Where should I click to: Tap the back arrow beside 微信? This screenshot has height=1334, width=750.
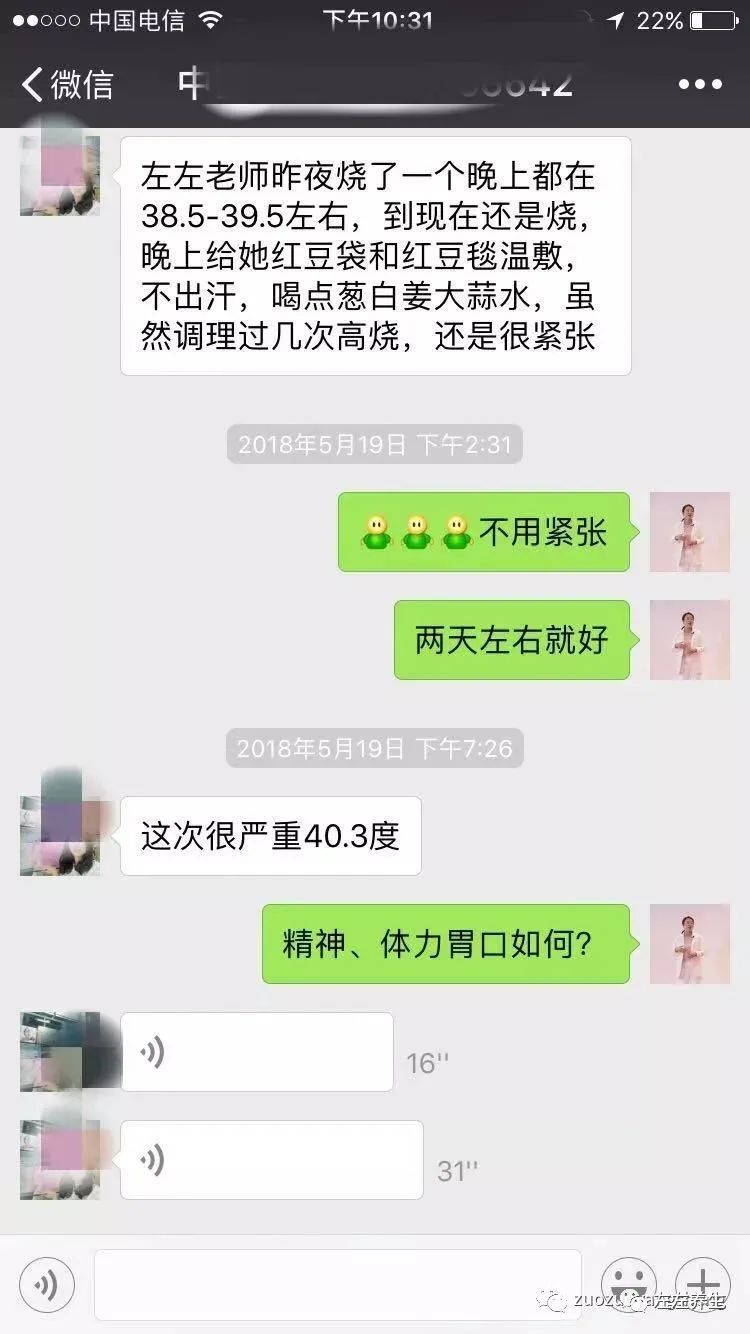(x=32, y=85)
